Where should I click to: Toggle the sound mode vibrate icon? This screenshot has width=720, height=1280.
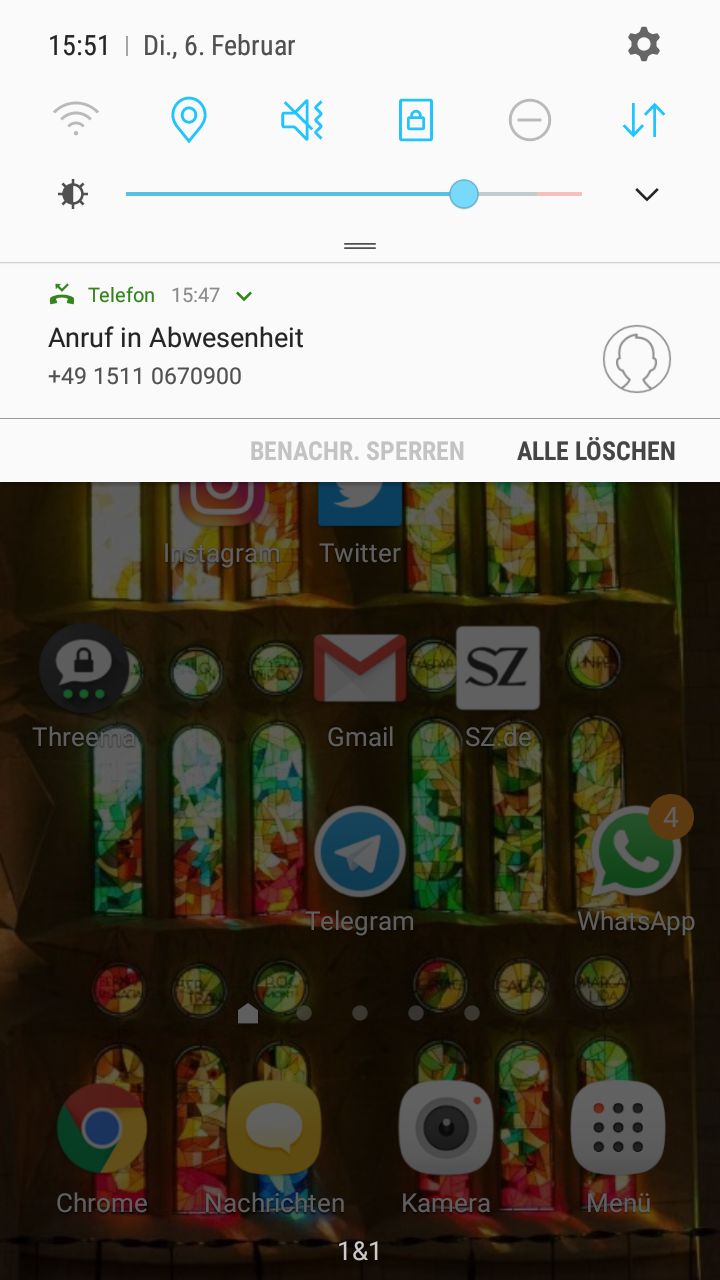302,120
